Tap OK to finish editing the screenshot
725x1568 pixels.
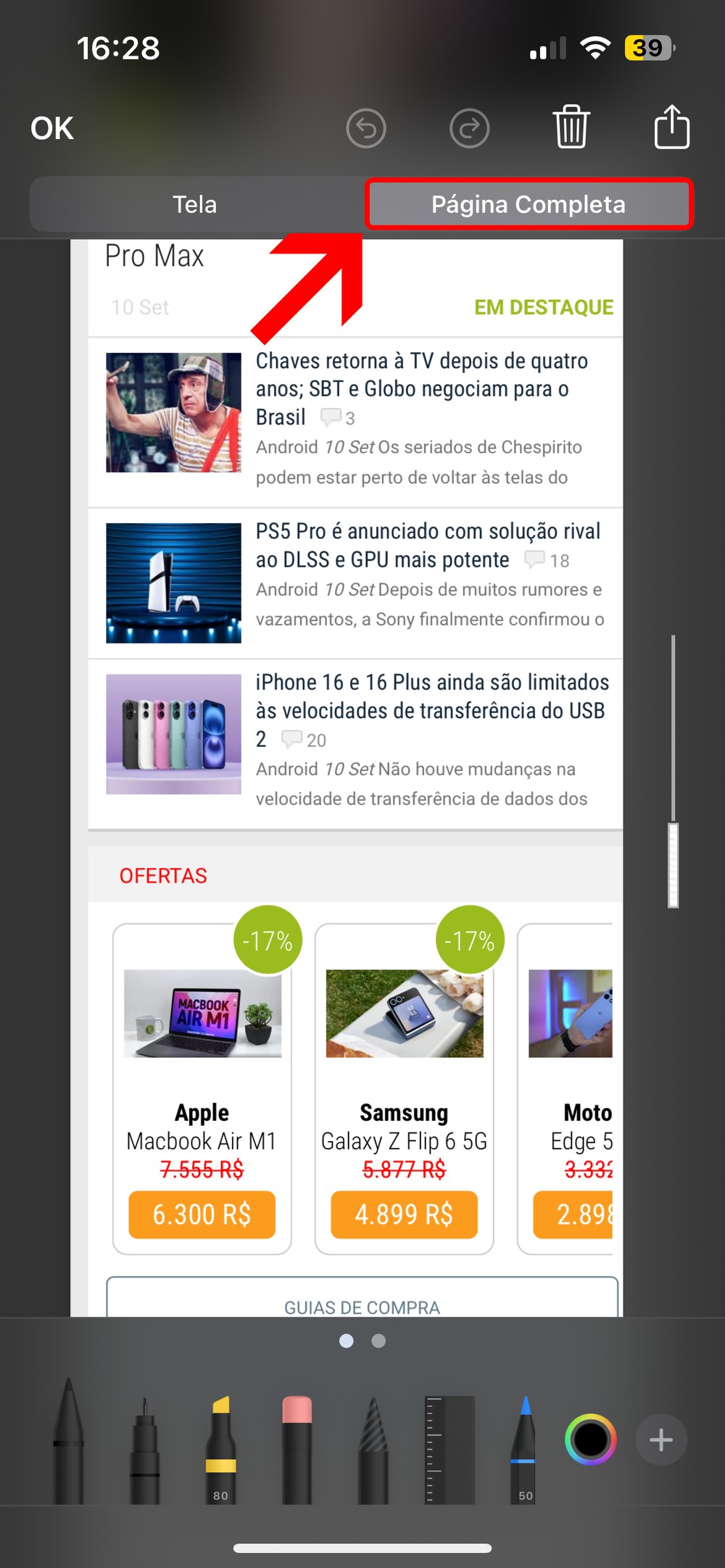pos(52,129)
